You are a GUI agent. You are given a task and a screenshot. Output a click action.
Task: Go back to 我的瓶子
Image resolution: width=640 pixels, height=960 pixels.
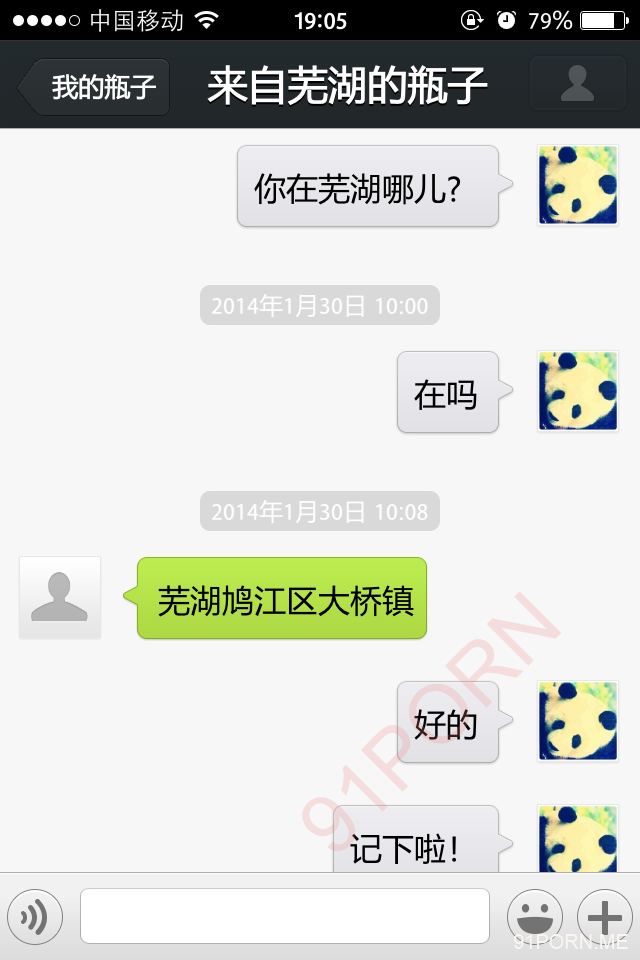click(97, 87)
